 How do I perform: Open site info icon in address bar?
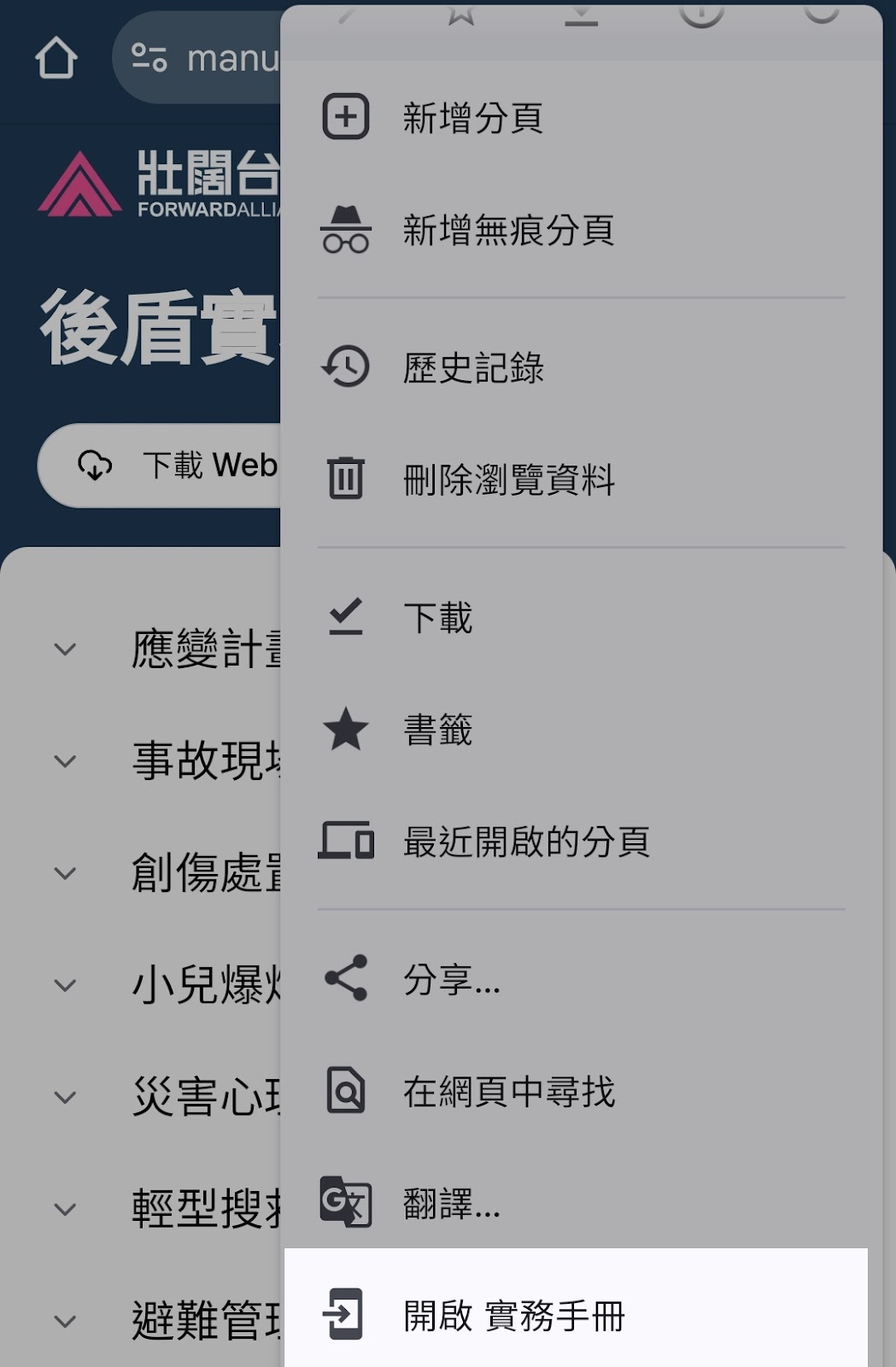coord(149,58)
